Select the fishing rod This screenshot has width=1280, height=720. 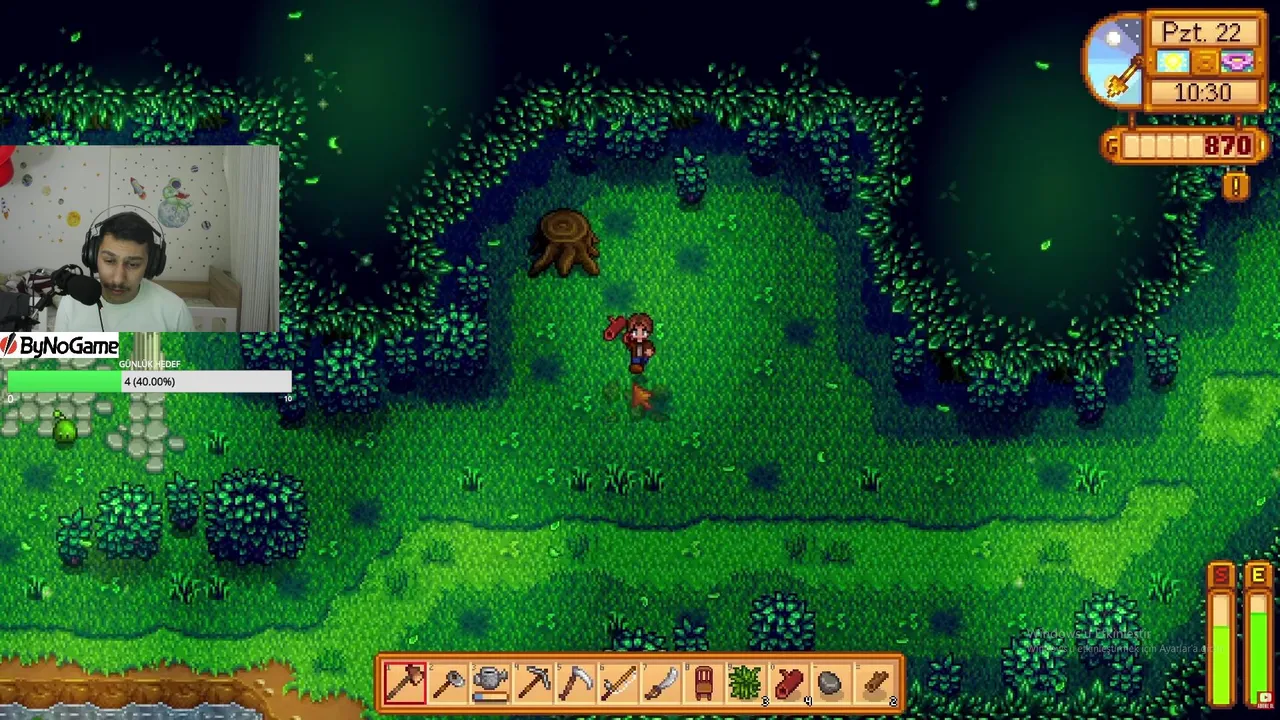click(x=620, y=683)
